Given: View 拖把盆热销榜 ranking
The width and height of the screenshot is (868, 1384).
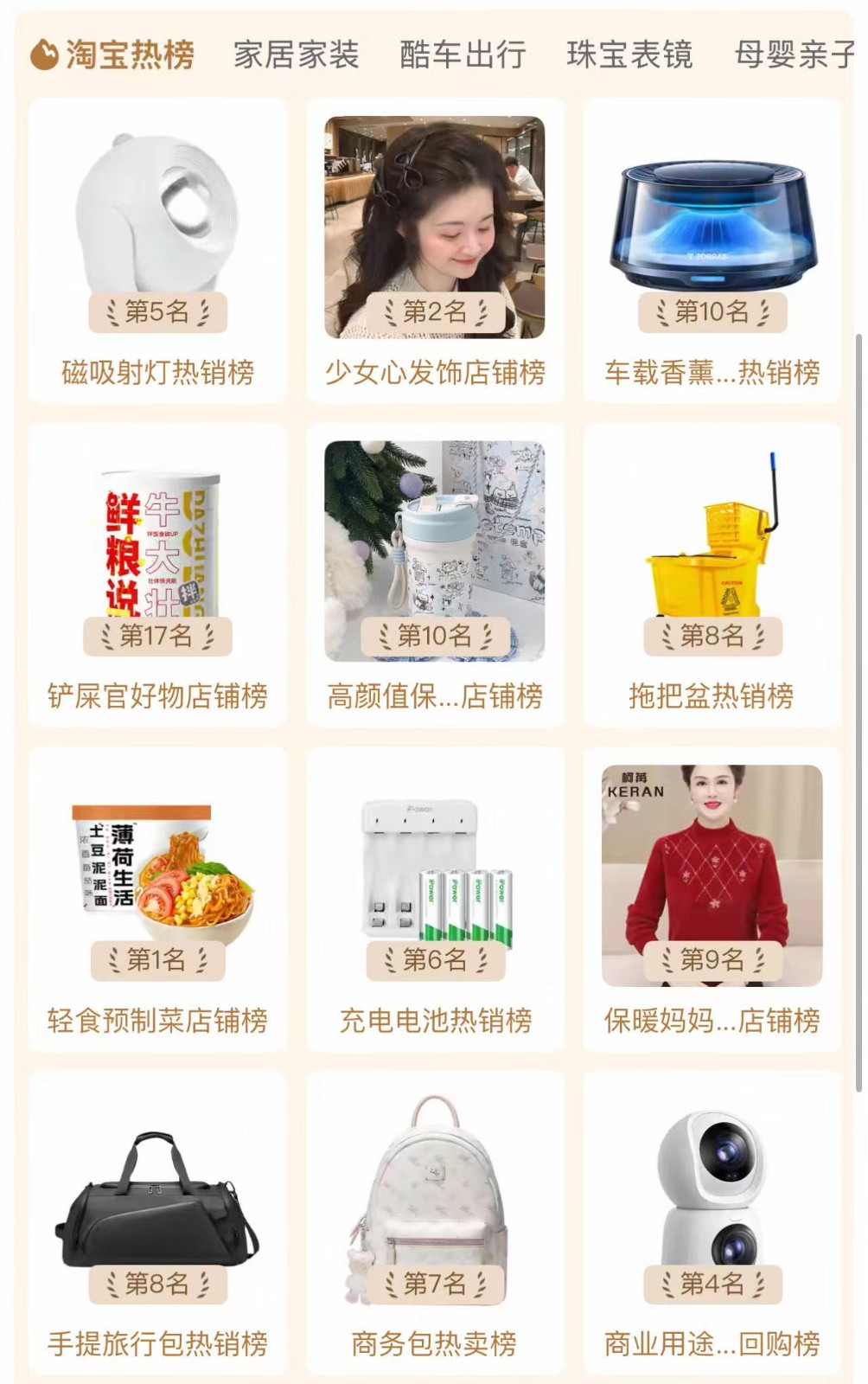Looking at the screenshot, I should 712,574.
